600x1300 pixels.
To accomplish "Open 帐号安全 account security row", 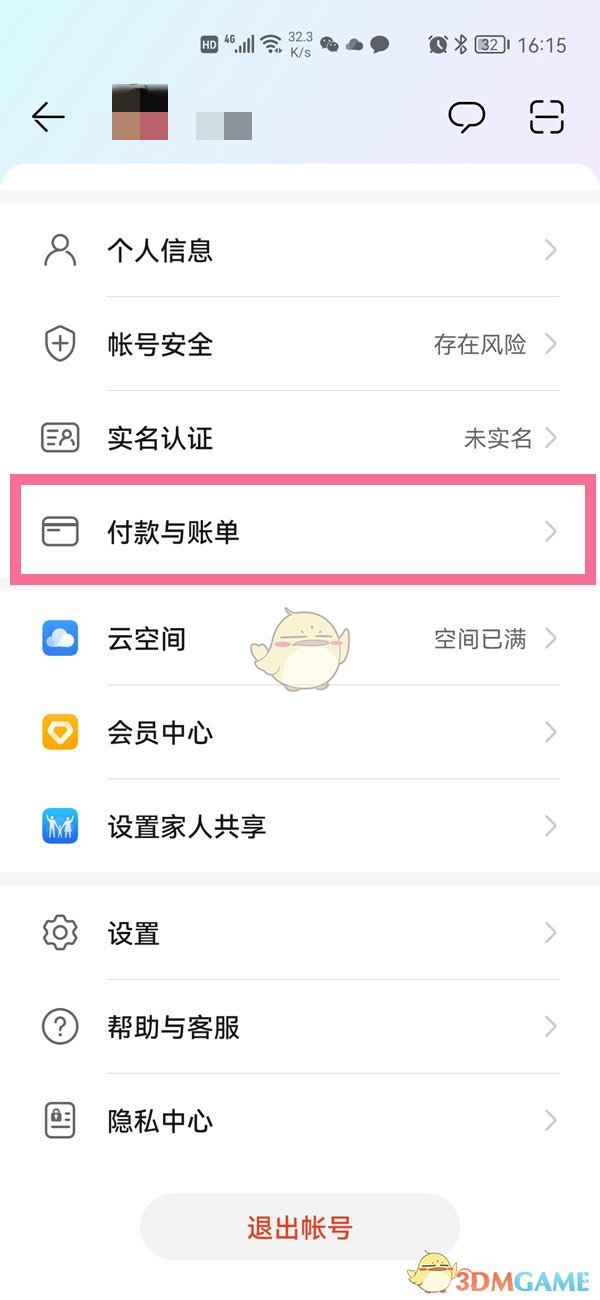I will click(300, 345).
